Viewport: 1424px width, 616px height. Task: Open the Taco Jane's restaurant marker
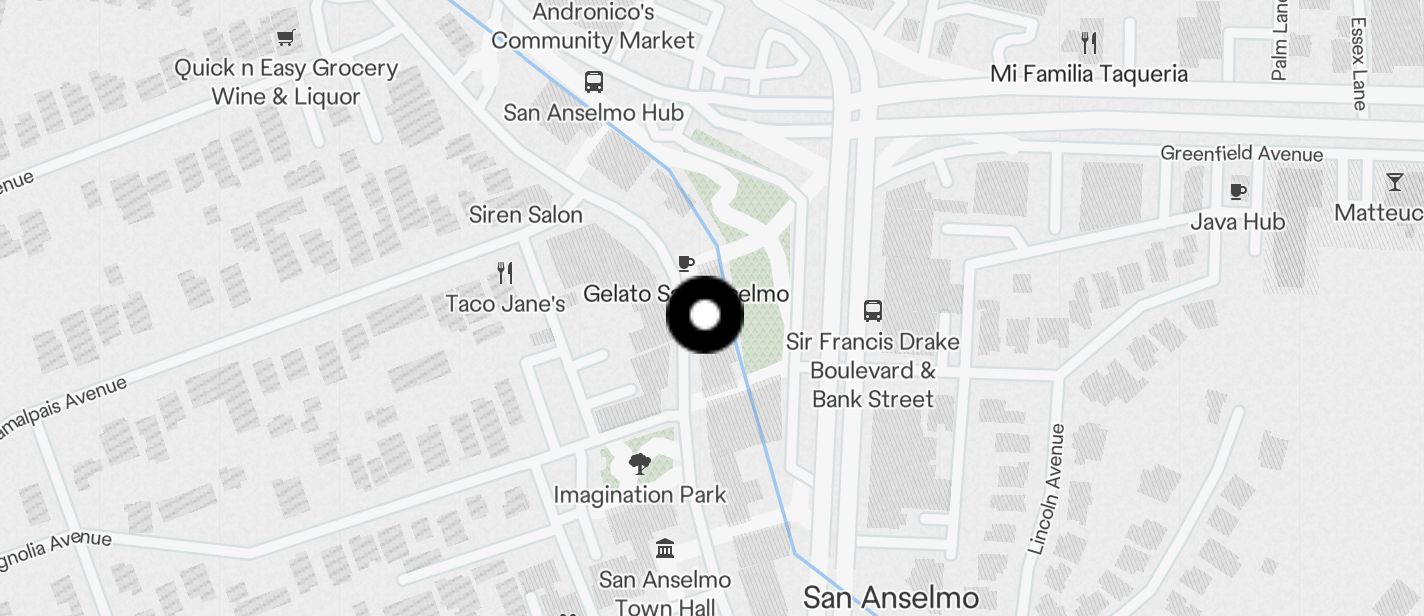pyautogui.click(x=506, y=273)
